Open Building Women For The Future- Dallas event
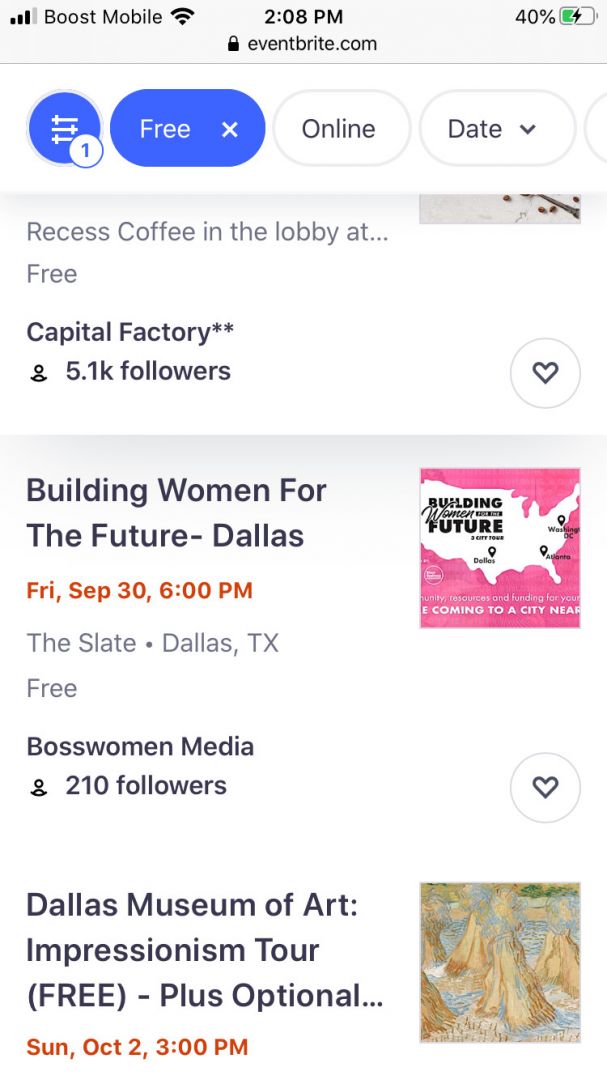The width and height of the screenshot is (607, 1080). point(176,513)
